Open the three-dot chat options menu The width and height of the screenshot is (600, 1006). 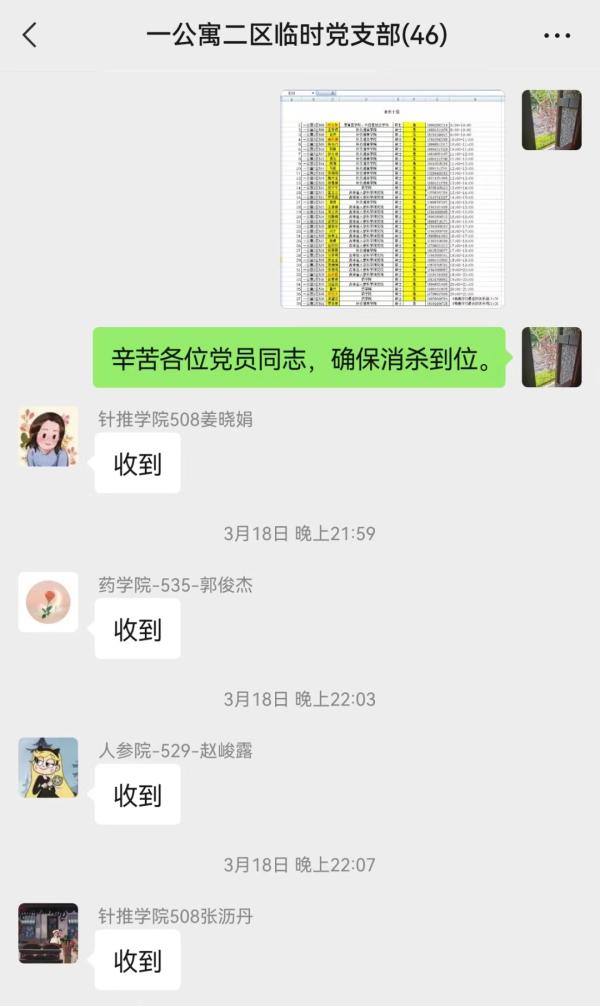tap(556, 35)
